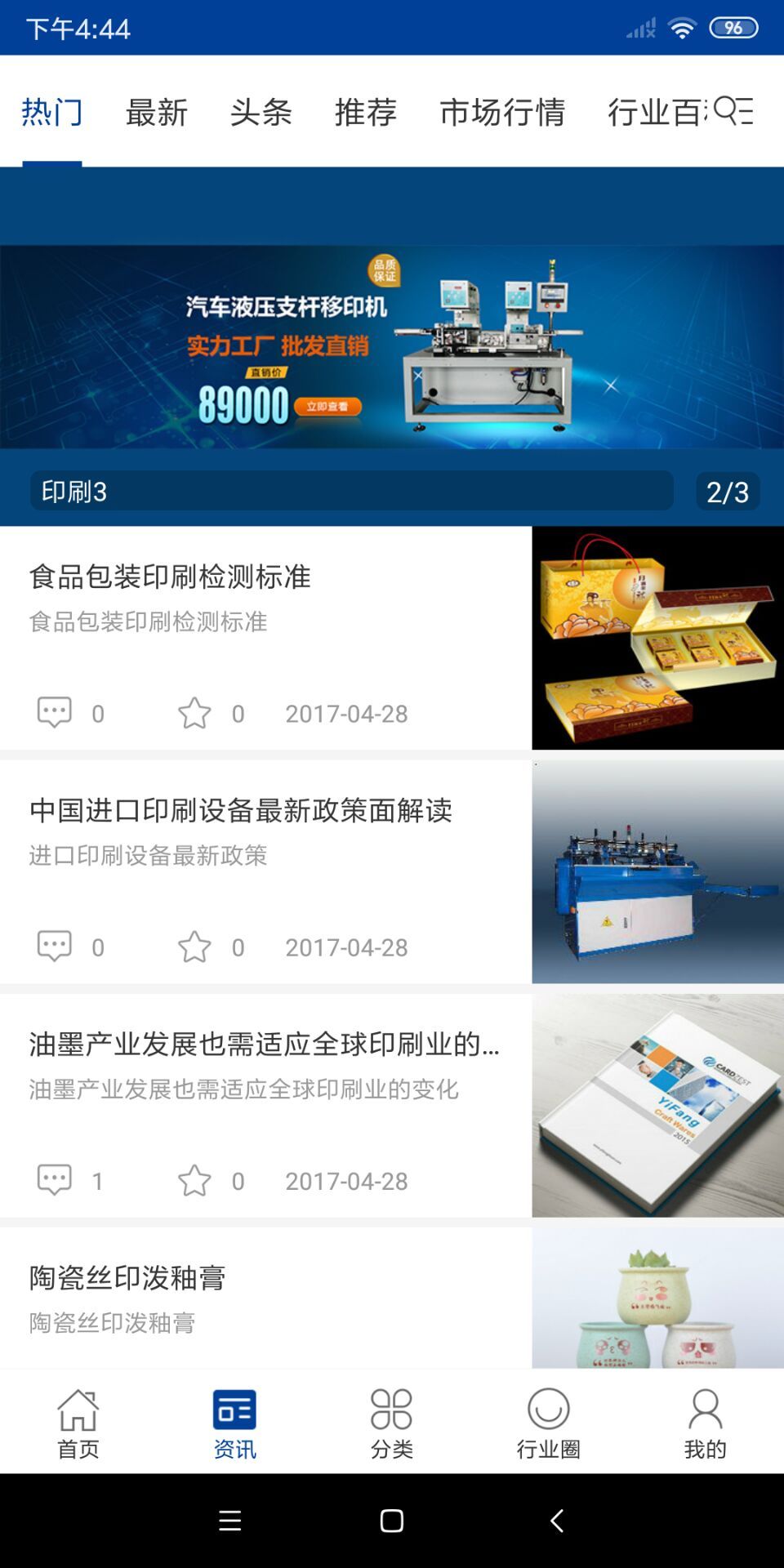Open the 行业圈 tab
Screen dimensions: 784x1568
548,1423
